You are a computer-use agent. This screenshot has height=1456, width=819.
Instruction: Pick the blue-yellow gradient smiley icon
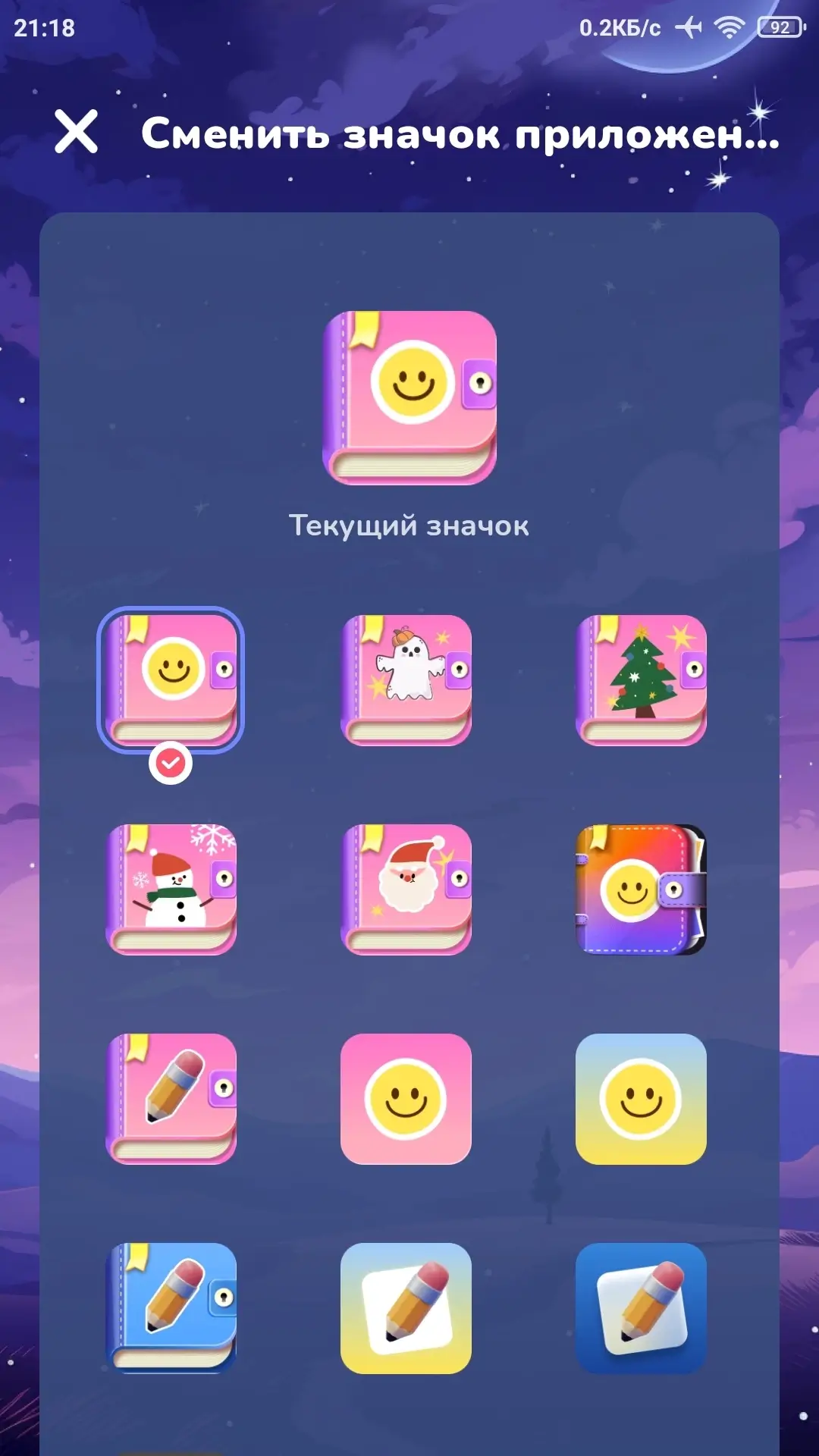click(x=641, y=1098)
